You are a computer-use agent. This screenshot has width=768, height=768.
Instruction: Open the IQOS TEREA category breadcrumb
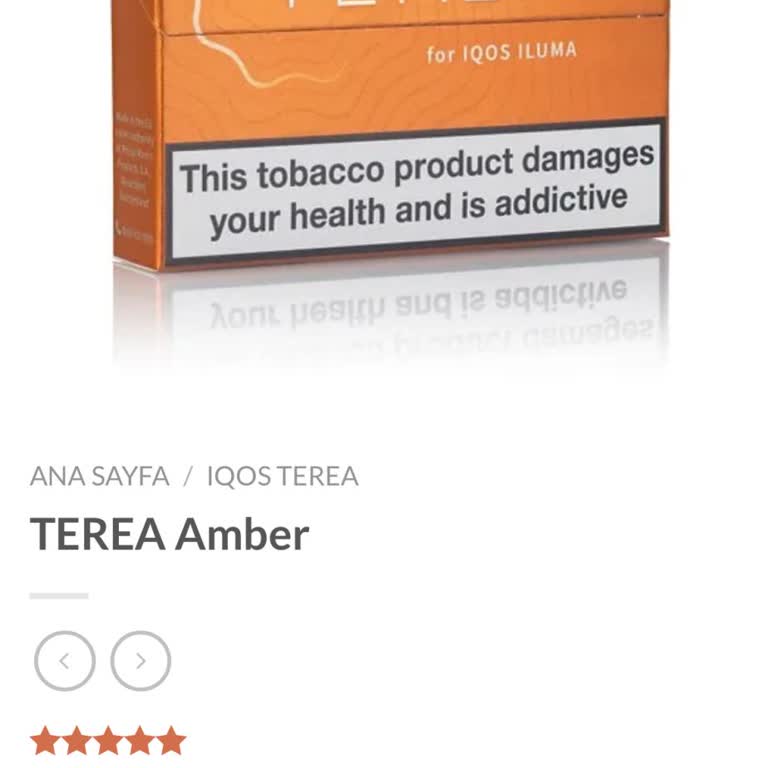pyautogui.click(x=282, y=476)
